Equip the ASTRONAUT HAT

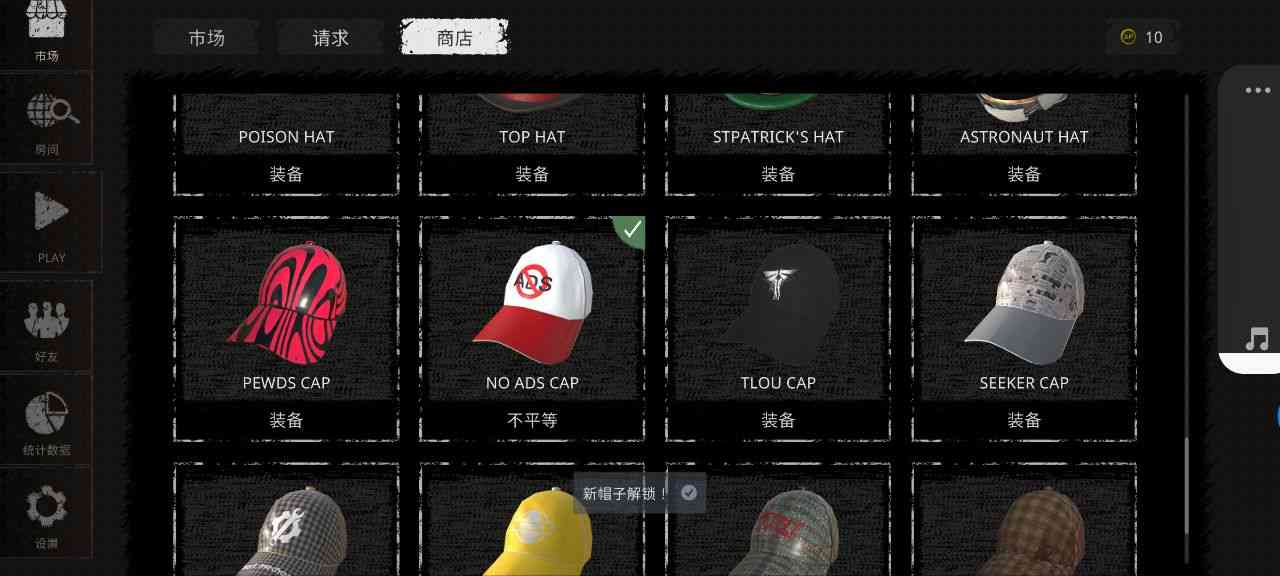coord(1024,174)
